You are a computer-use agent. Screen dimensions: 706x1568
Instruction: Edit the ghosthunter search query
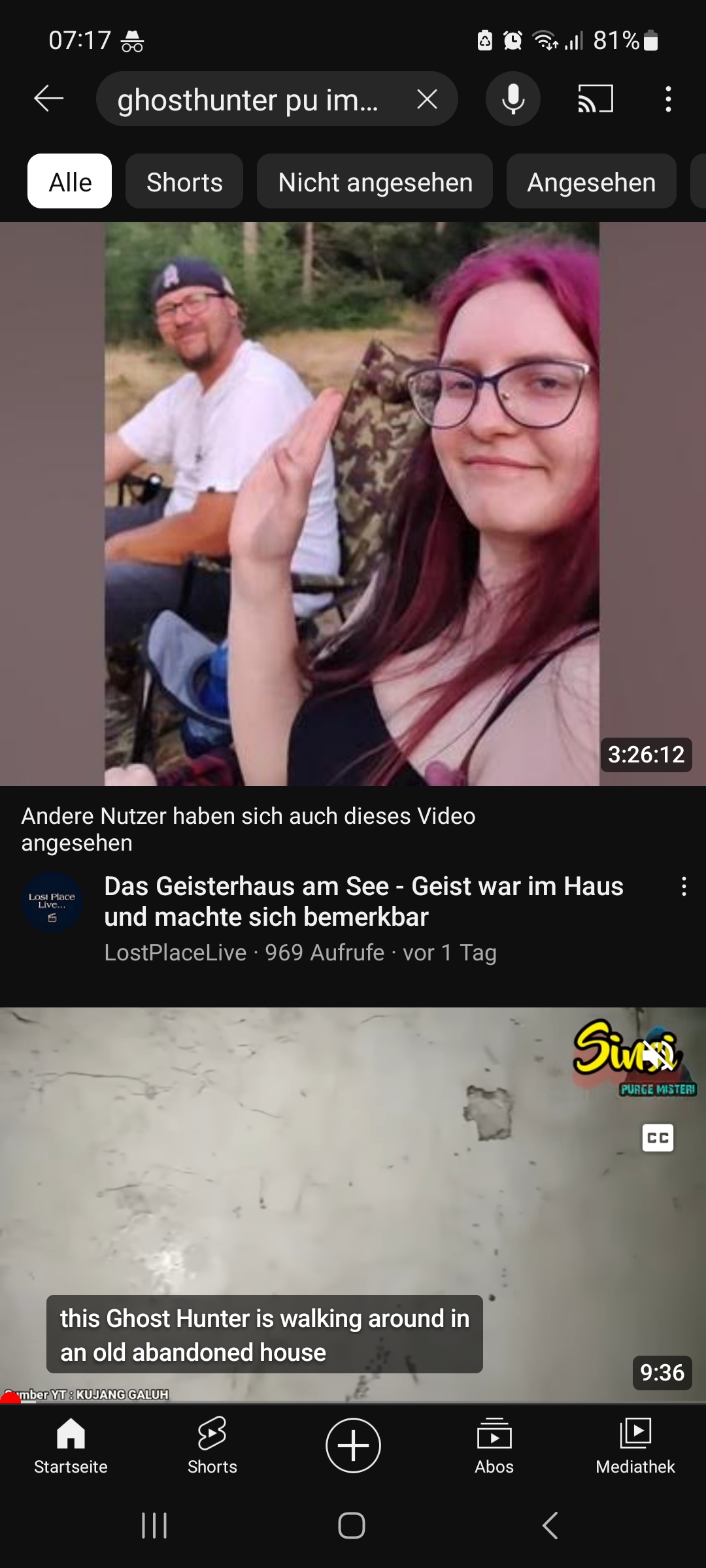(248, 100)
